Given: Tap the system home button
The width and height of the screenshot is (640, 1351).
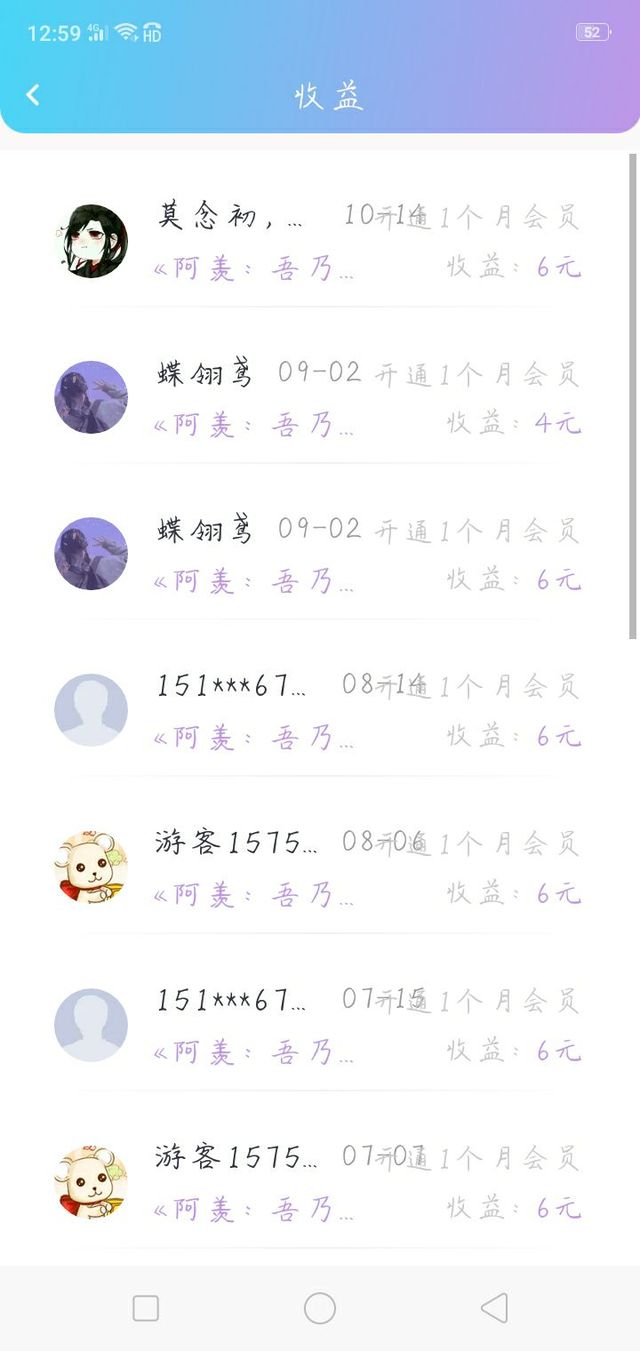Looking at the screenshot, I should [x=320, y=1307].
